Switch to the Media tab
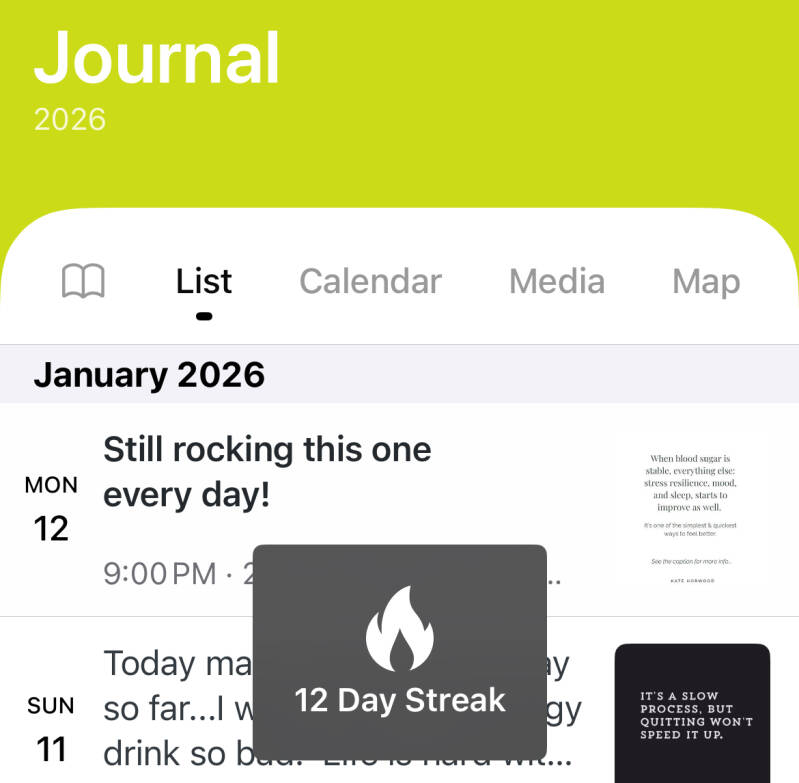The height and width of the screenshot is (783, 799). 556,281
